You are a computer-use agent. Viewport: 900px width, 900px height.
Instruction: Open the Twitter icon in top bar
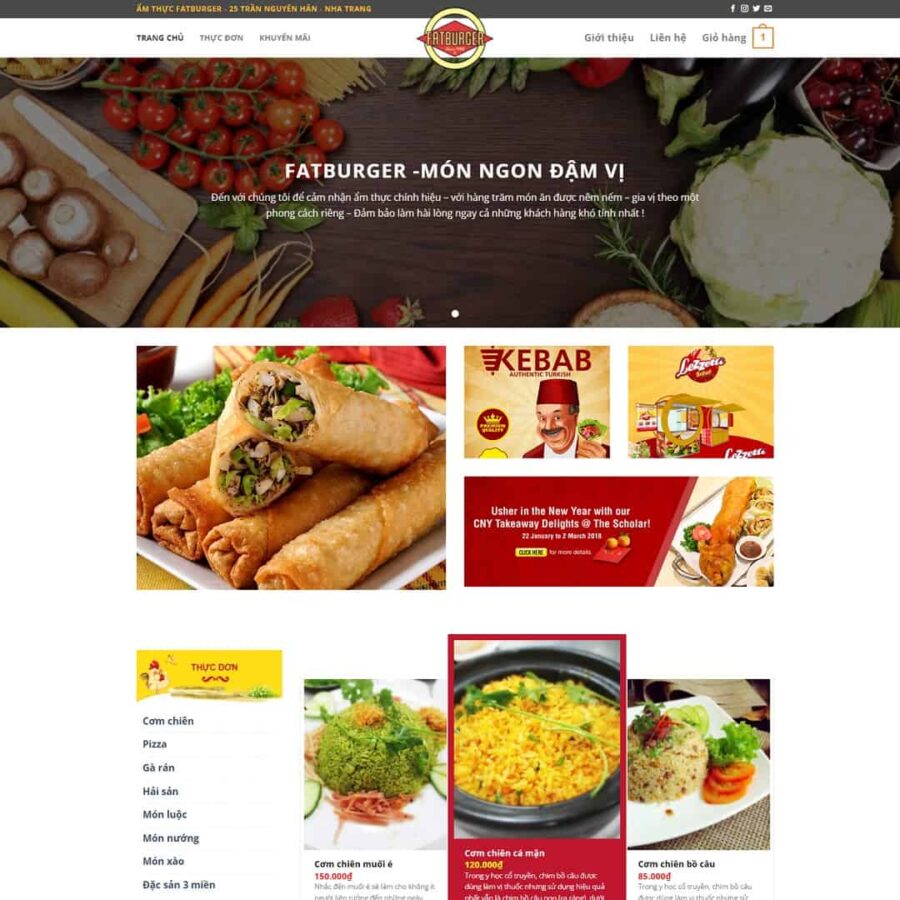756,9
